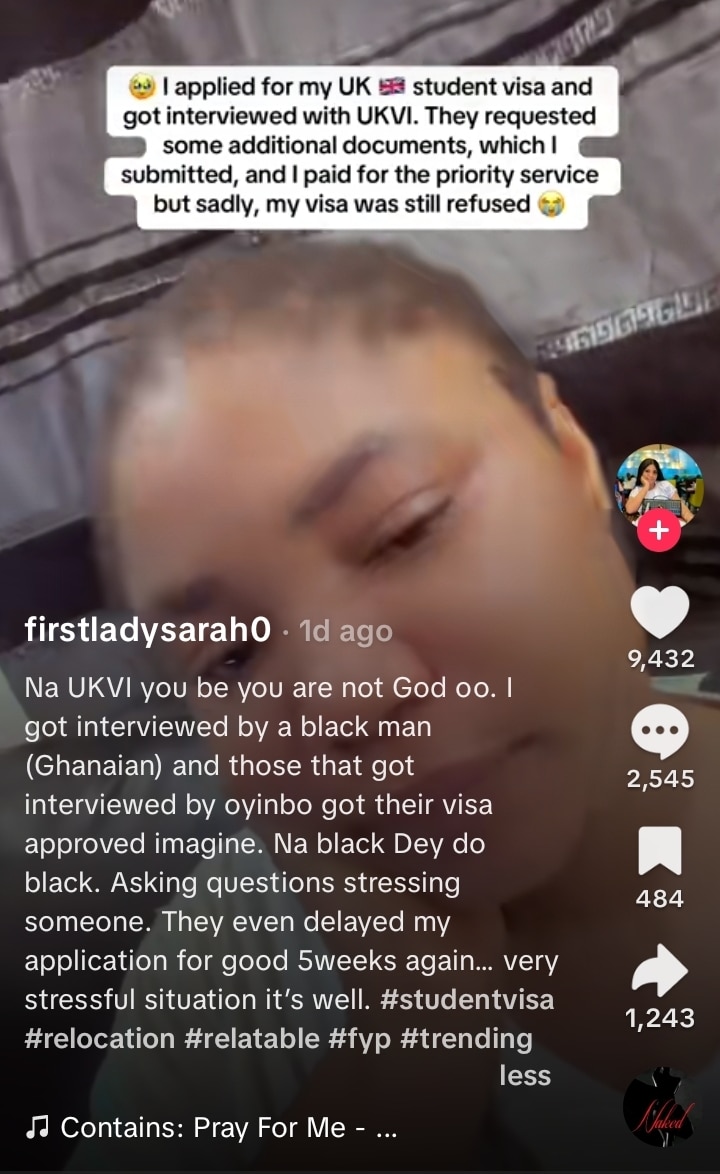Image resolution: width=720 pixels, height=1174 pixels.
Task: Like this video
Action: tap(659, 612)
